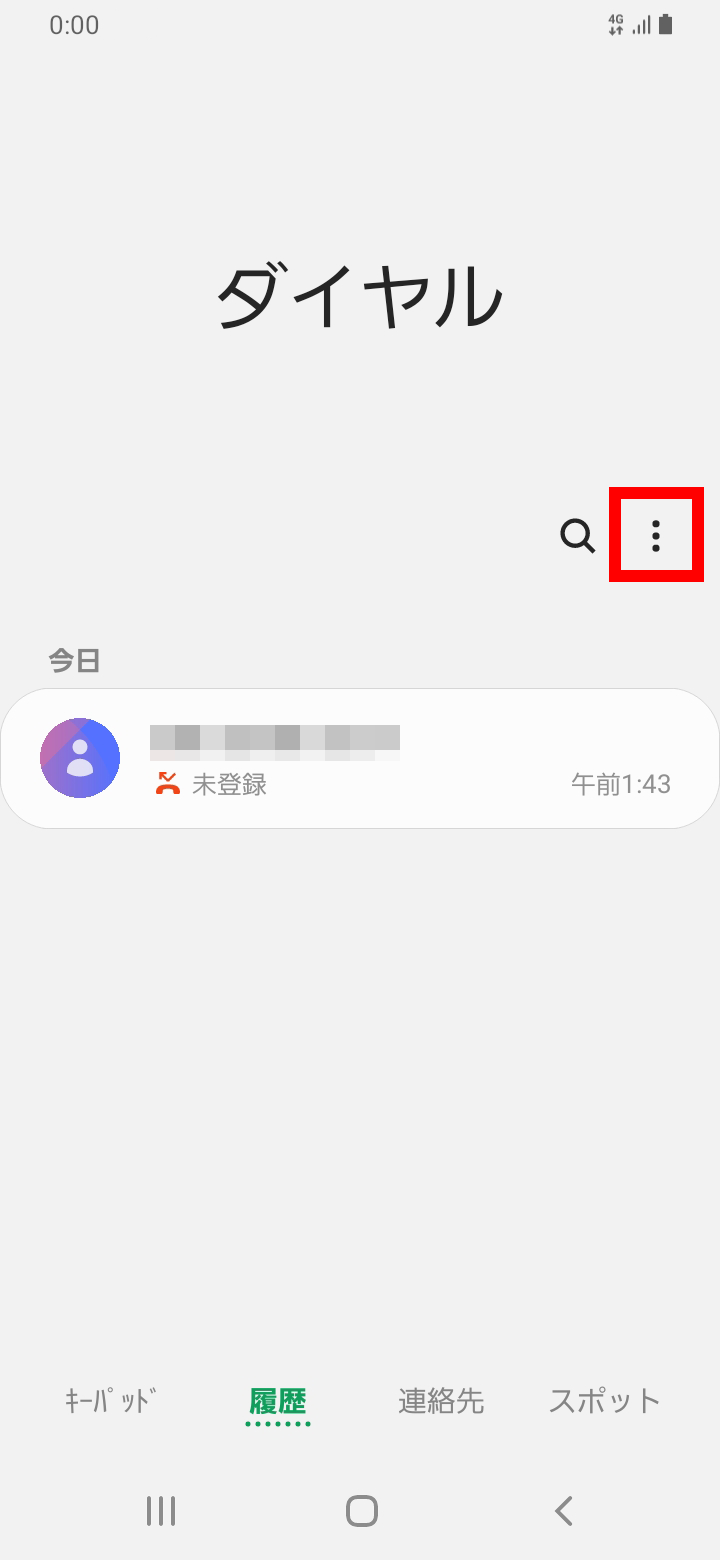Tap the contact avatar of the unregistered caller
Viewport: 720px width, 1560px height.
(x=80, y=758)
